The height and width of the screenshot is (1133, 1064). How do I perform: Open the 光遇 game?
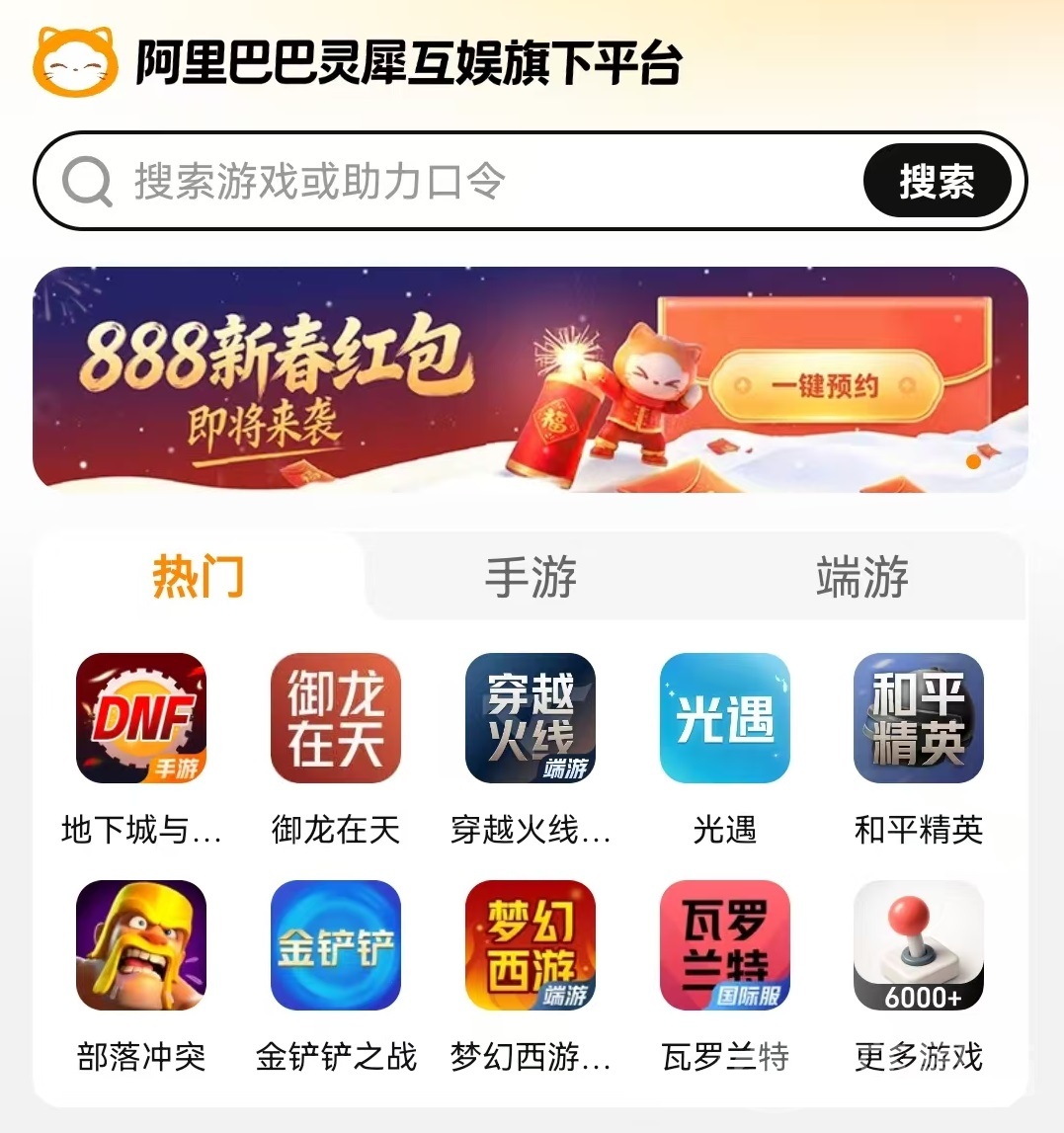[x=724, y=718]
